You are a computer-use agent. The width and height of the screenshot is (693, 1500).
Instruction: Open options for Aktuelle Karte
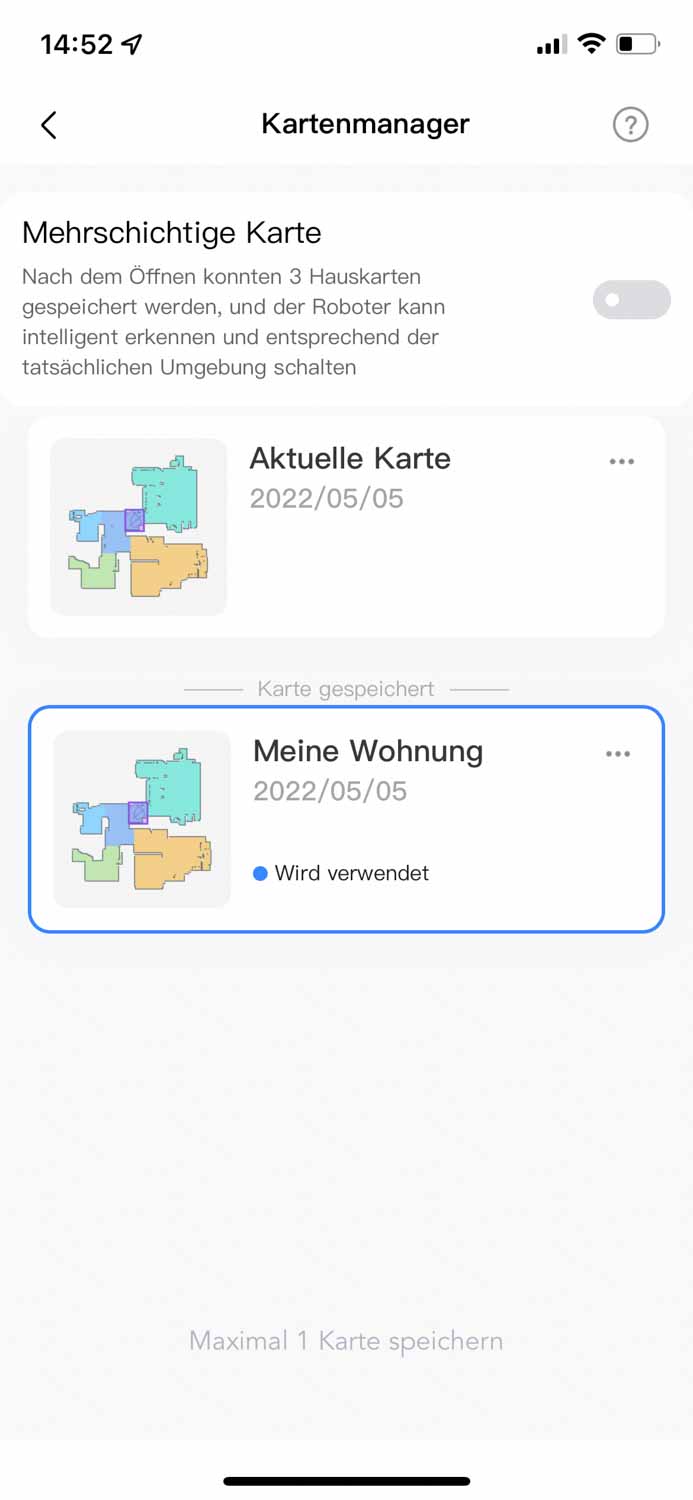622,462
